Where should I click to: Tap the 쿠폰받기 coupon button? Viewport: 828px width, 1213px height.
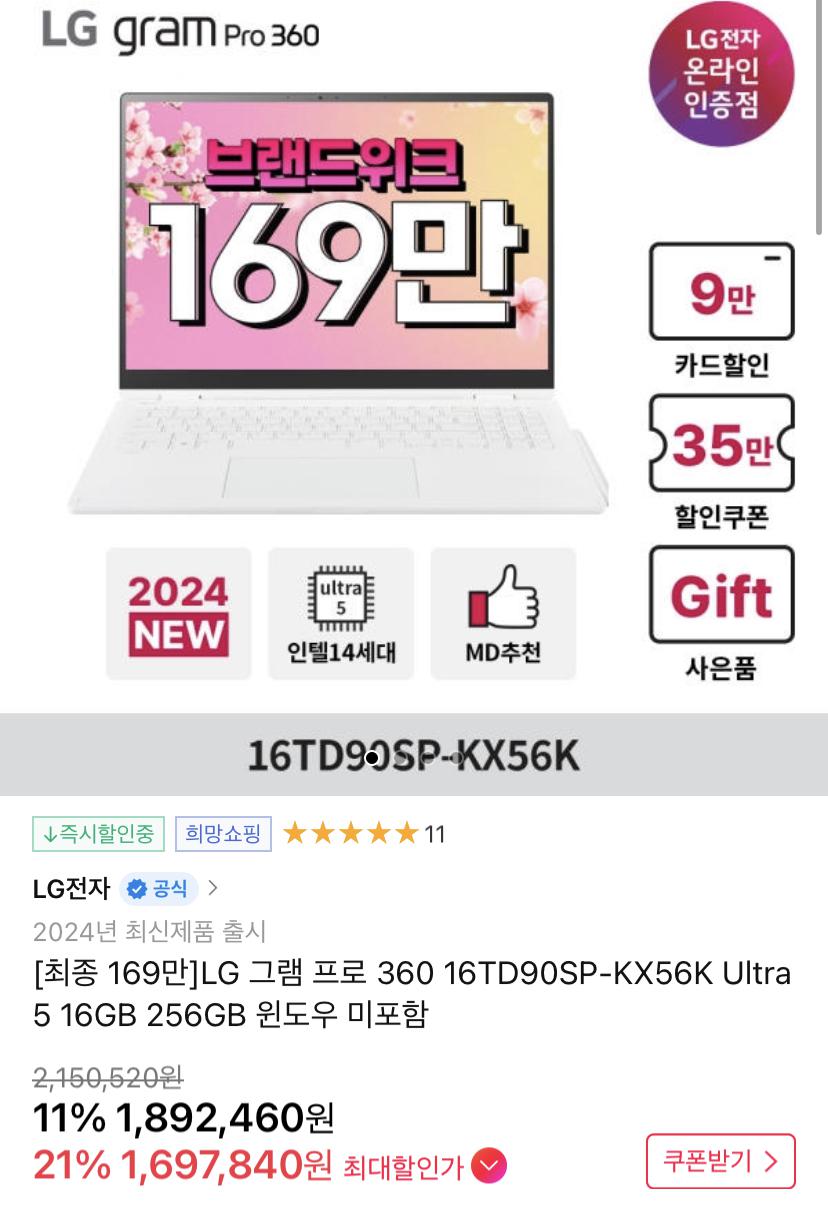720,1161
